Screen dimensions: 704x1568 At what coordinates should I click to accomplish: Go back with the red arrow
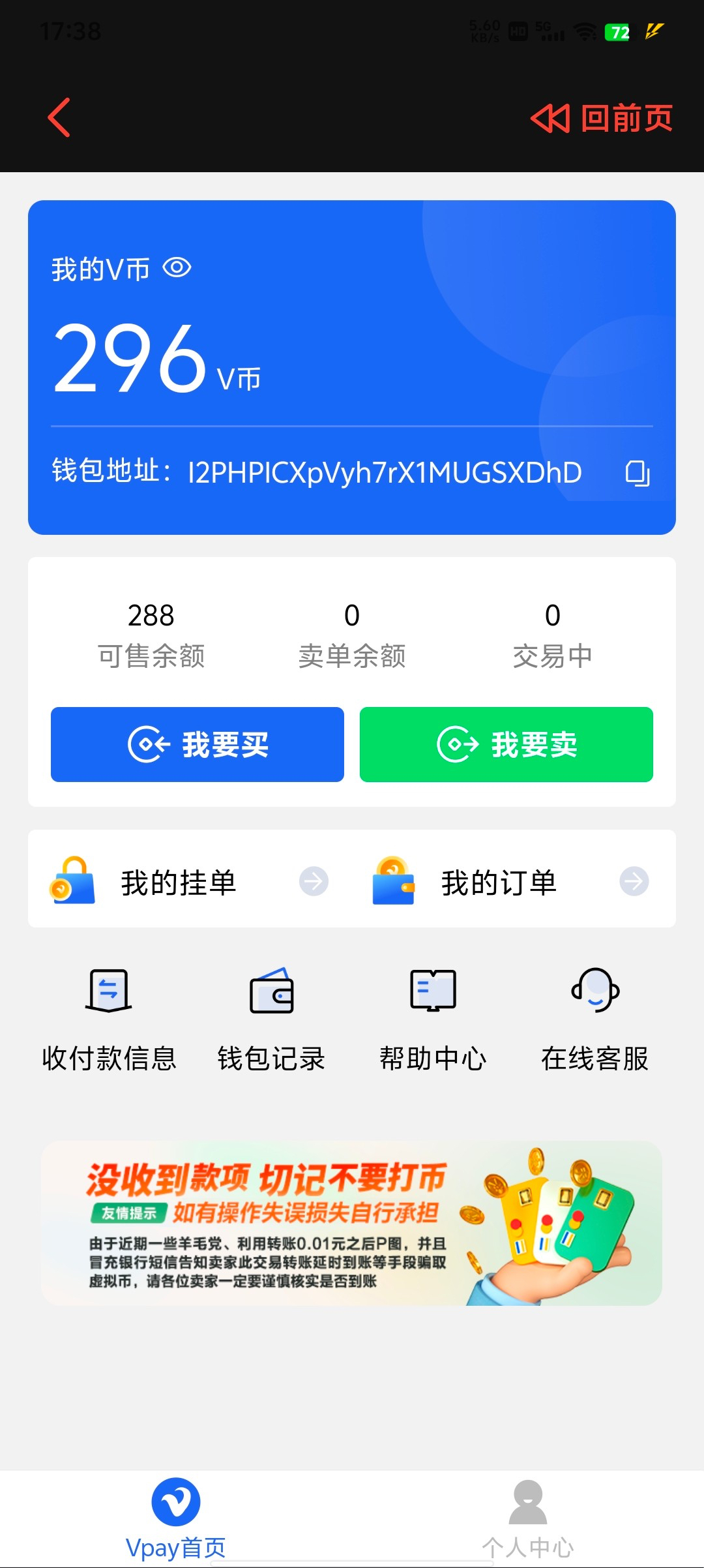[59, 117]
